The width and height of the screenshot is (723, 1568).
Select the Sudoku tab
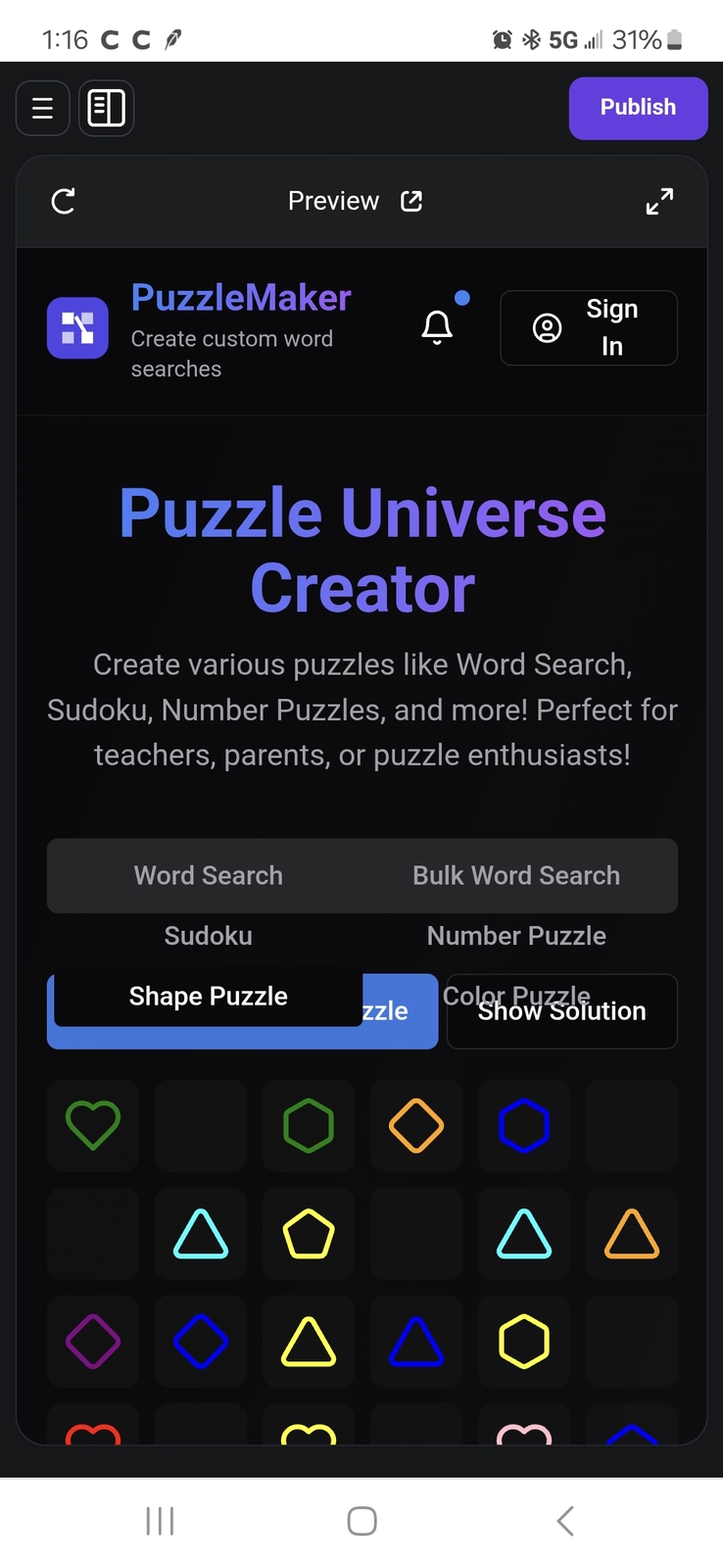tap(209, 936)
